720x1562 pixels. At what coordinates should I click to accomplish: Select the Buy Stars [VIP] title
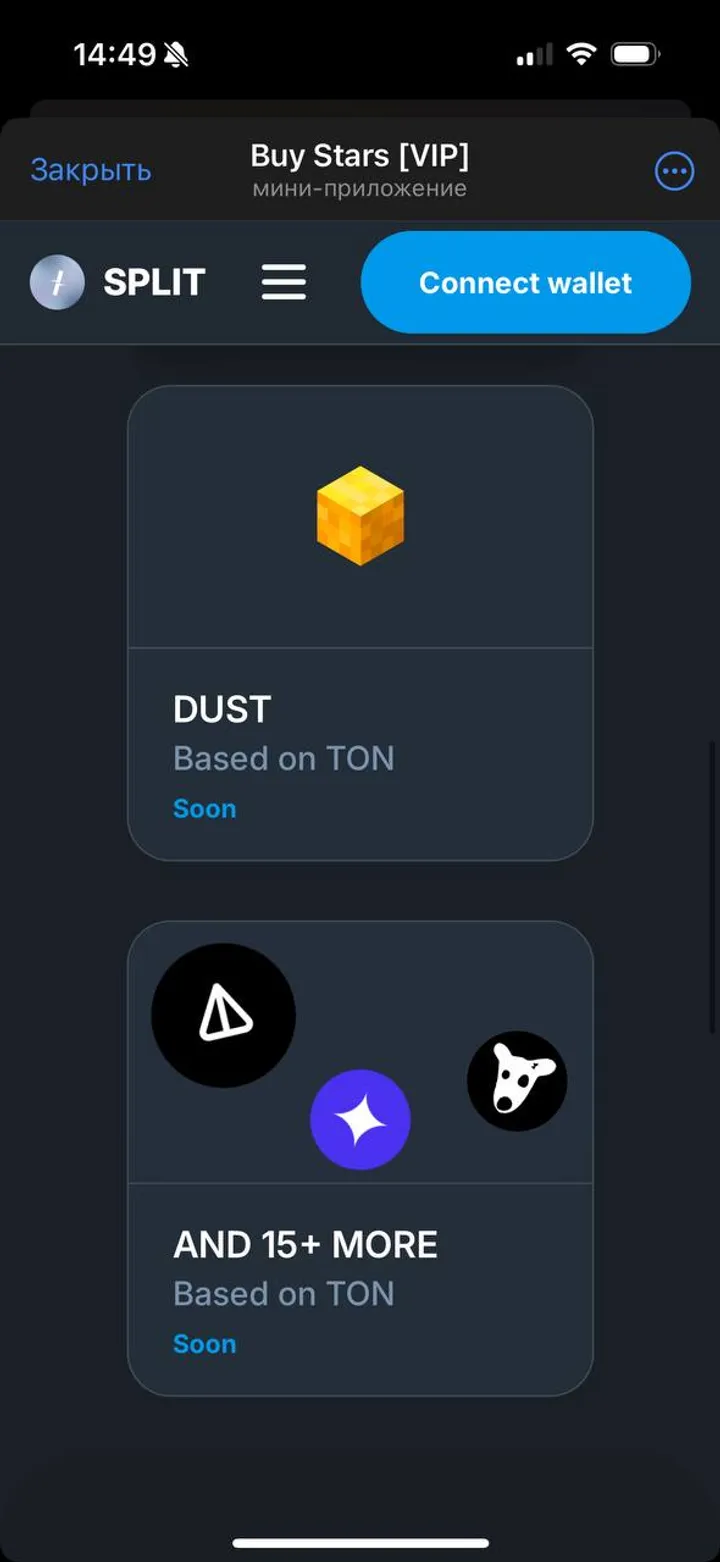click(360, 155)
